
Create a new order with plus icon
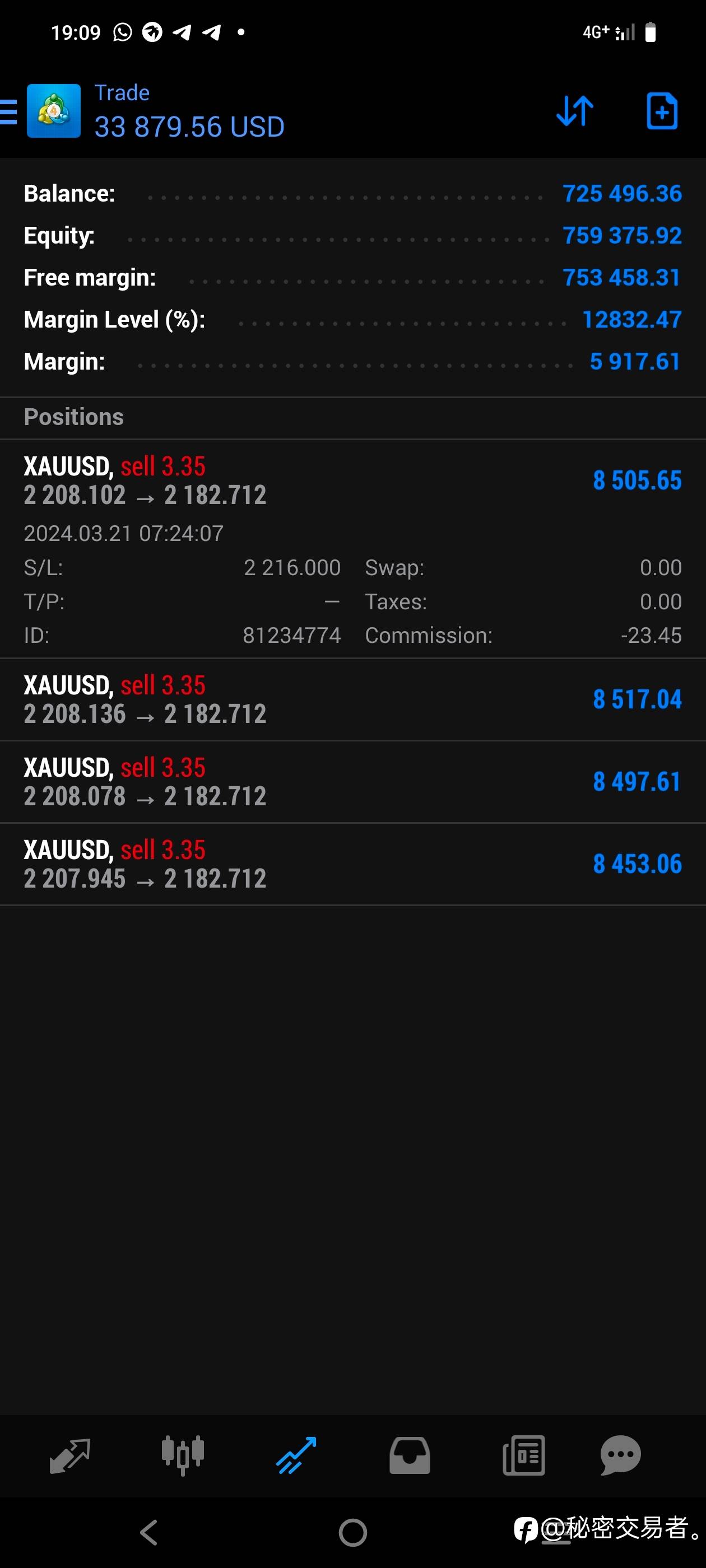662,111
